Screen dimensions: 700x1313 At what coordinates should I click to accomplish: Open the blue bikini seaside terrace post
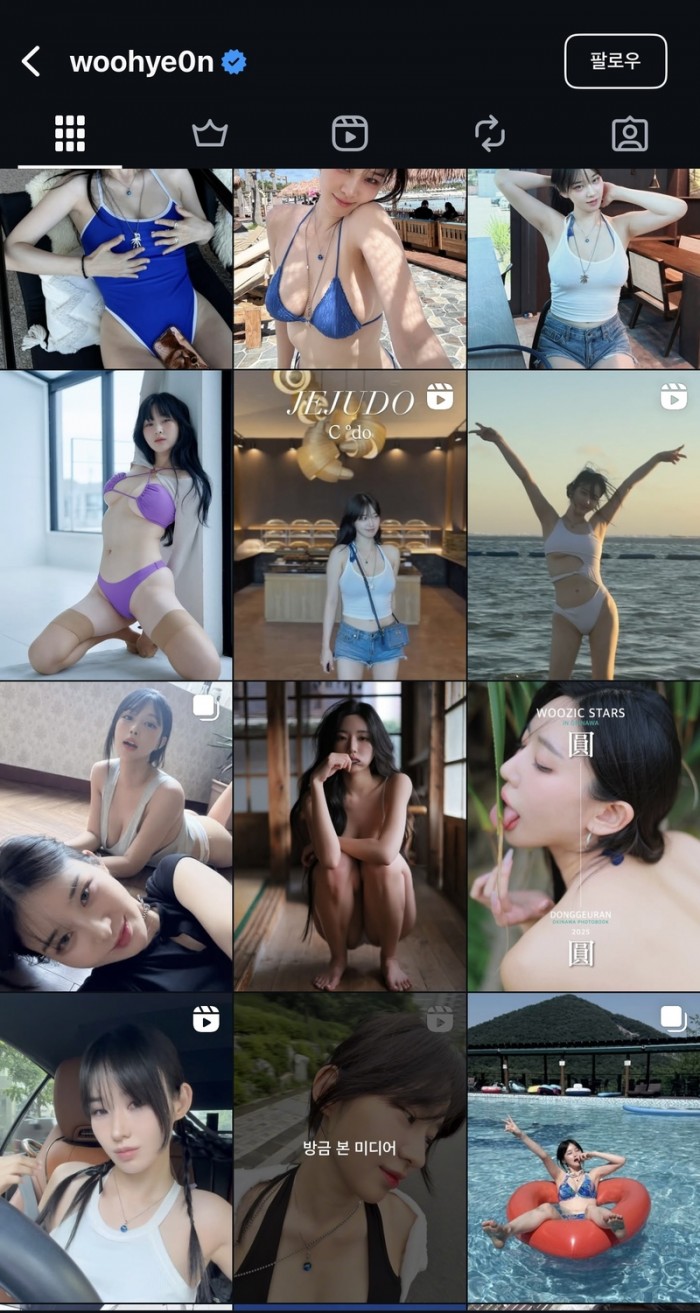(350, 268)
